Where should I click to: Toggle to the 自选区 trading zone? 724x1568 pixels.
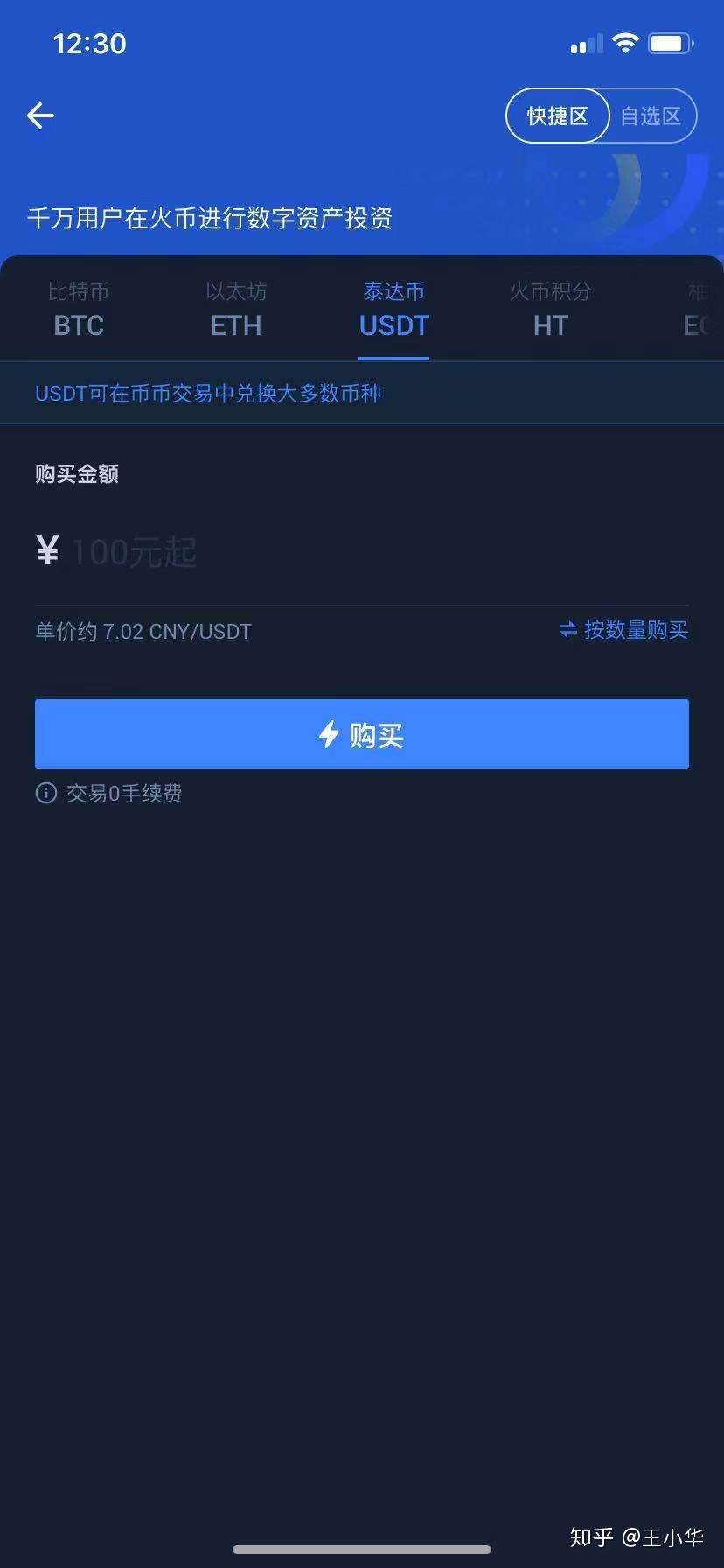(651, 115)
